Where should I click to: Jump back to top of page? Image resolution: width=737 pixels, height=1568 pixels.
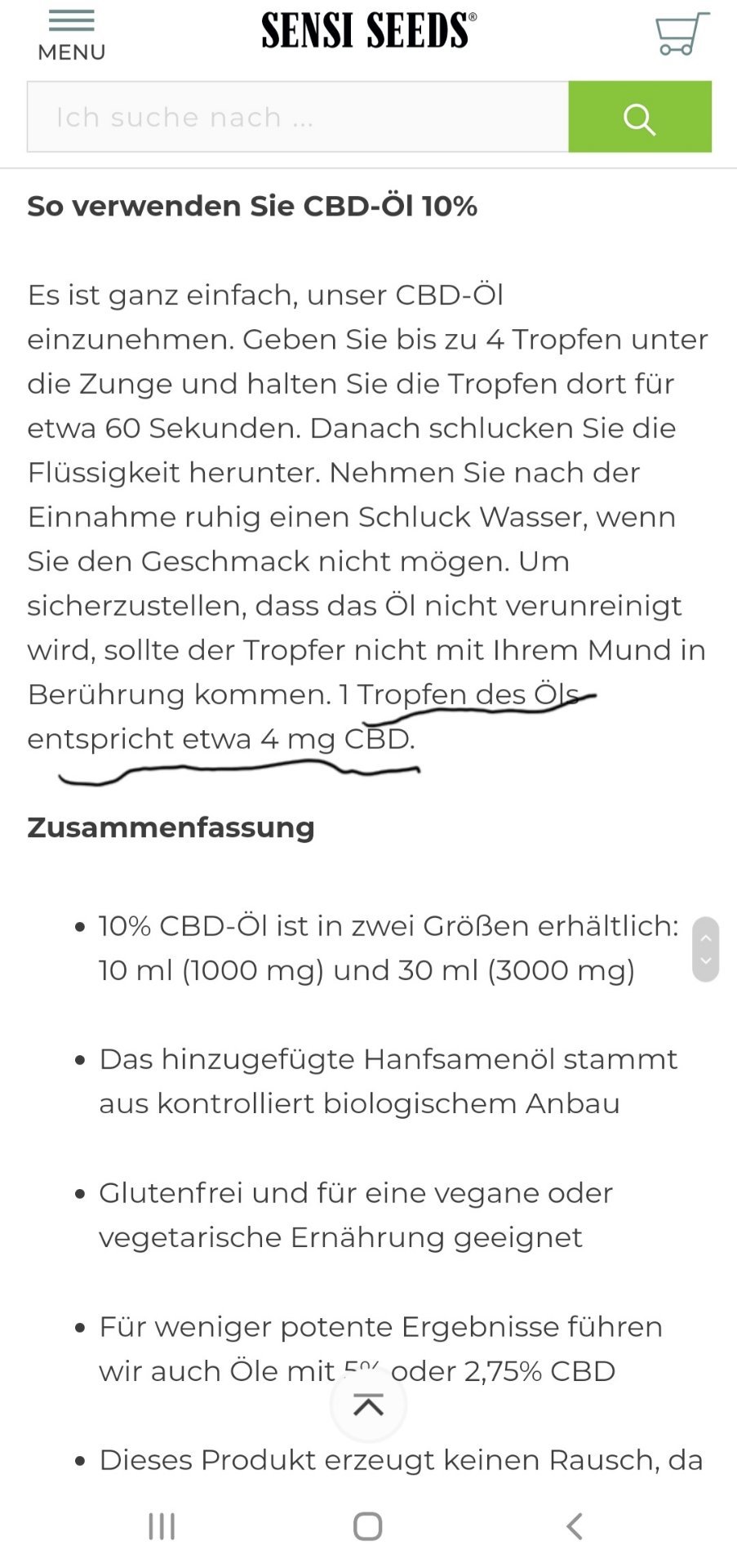368,1405
